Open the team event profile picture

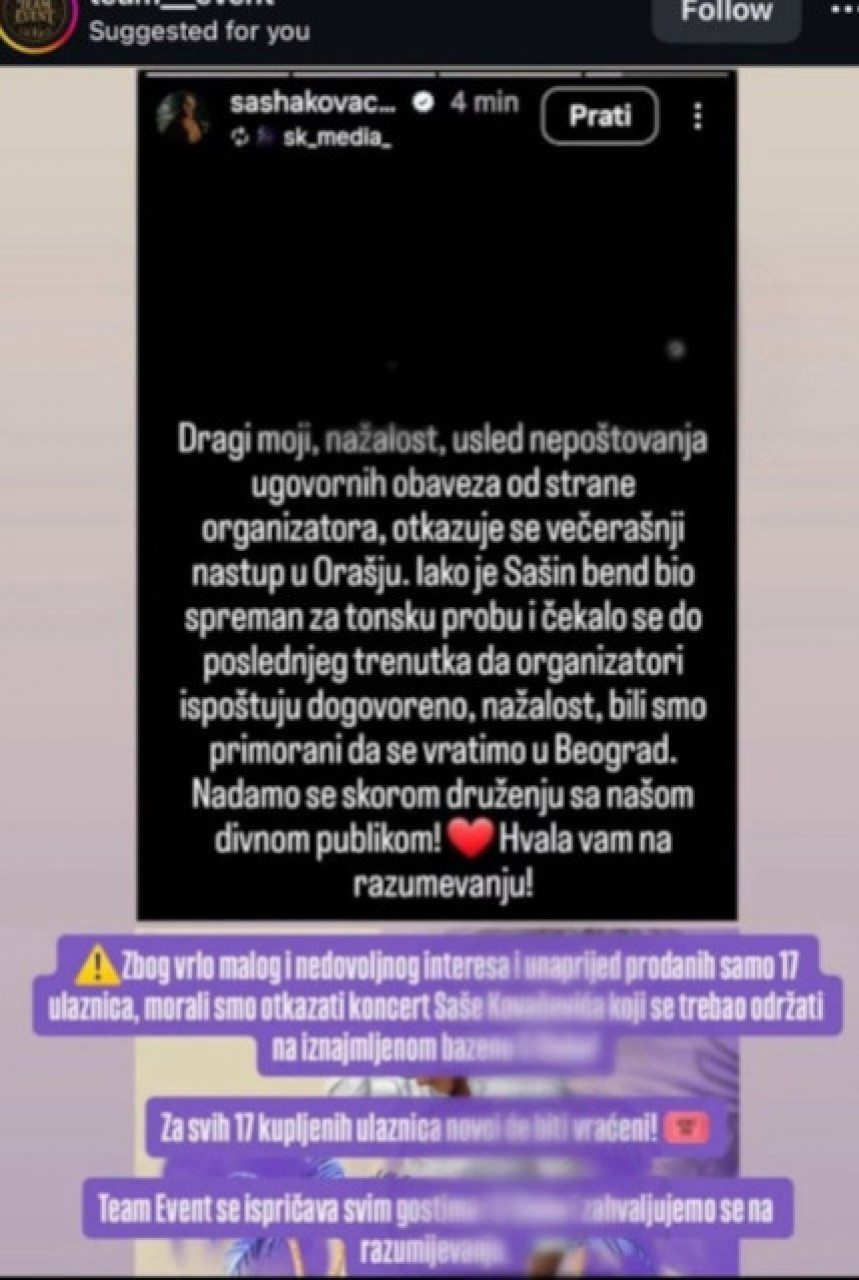[x=38, y=18]
